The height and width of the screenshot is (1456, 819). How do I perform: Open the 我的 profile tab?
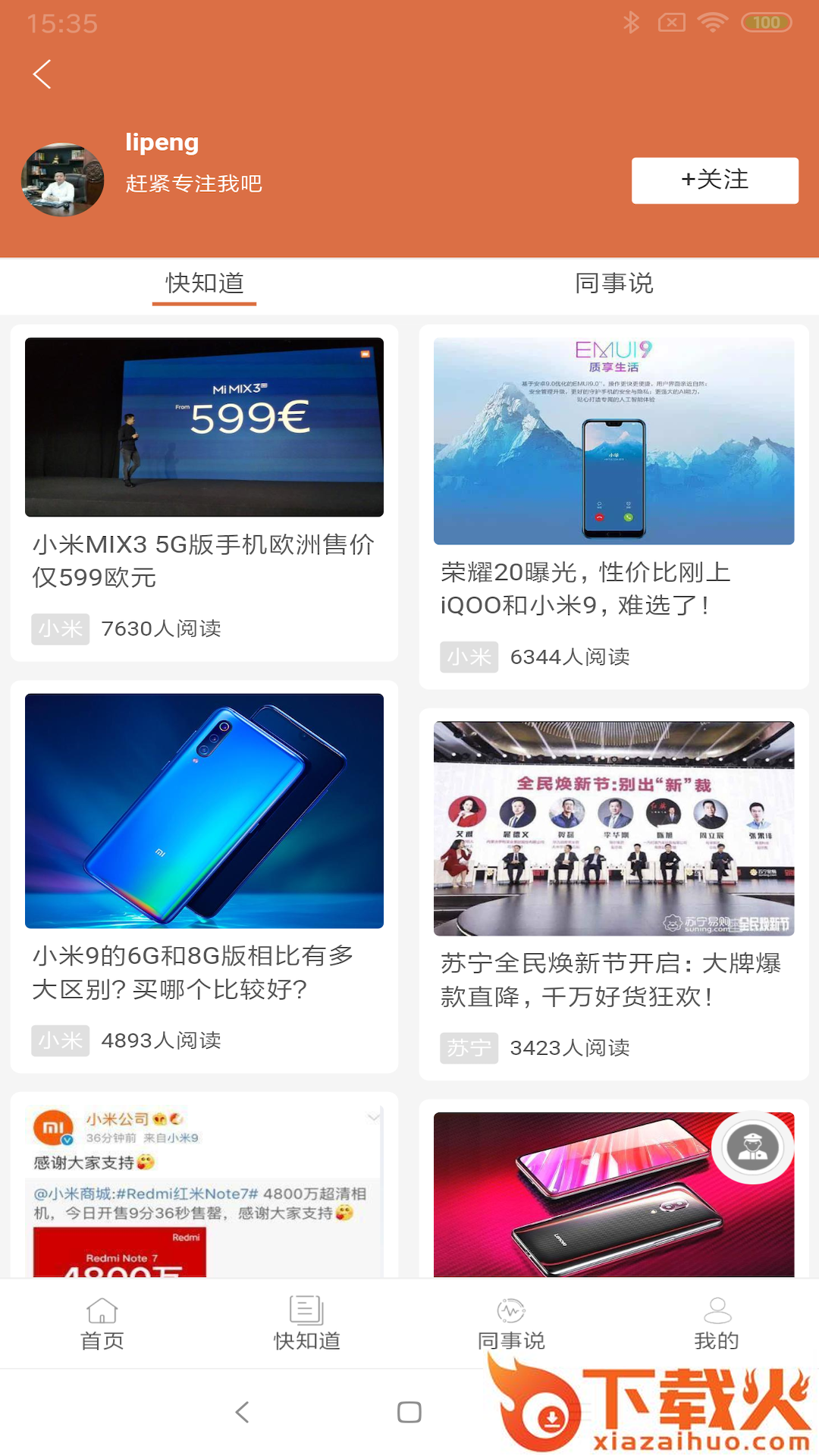pos(717,1324)
